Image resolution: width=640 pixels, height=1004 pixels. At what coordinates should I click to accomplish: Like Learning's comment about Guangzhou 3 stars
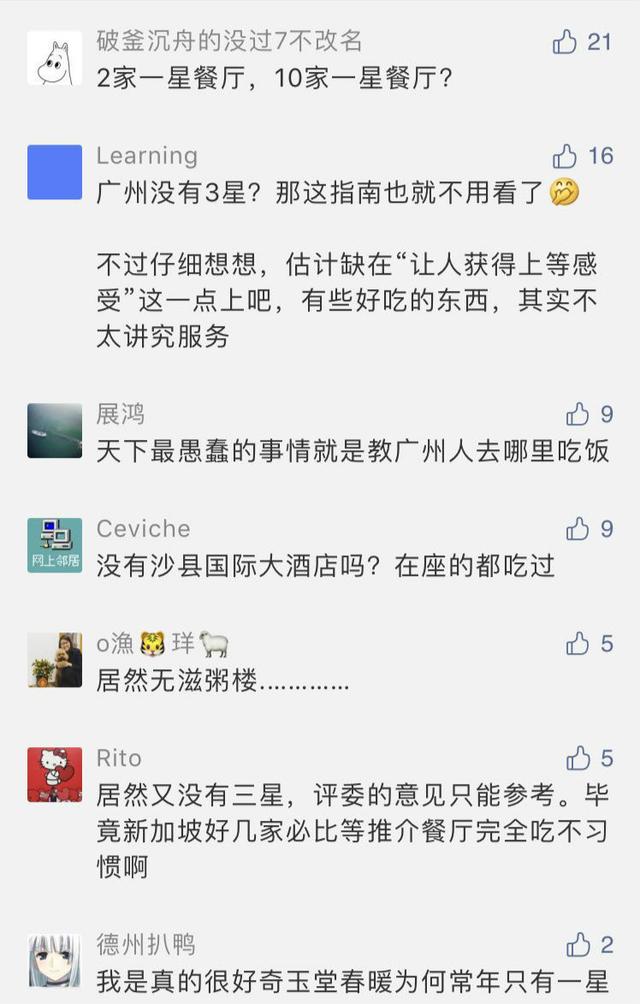click(566, 156)
